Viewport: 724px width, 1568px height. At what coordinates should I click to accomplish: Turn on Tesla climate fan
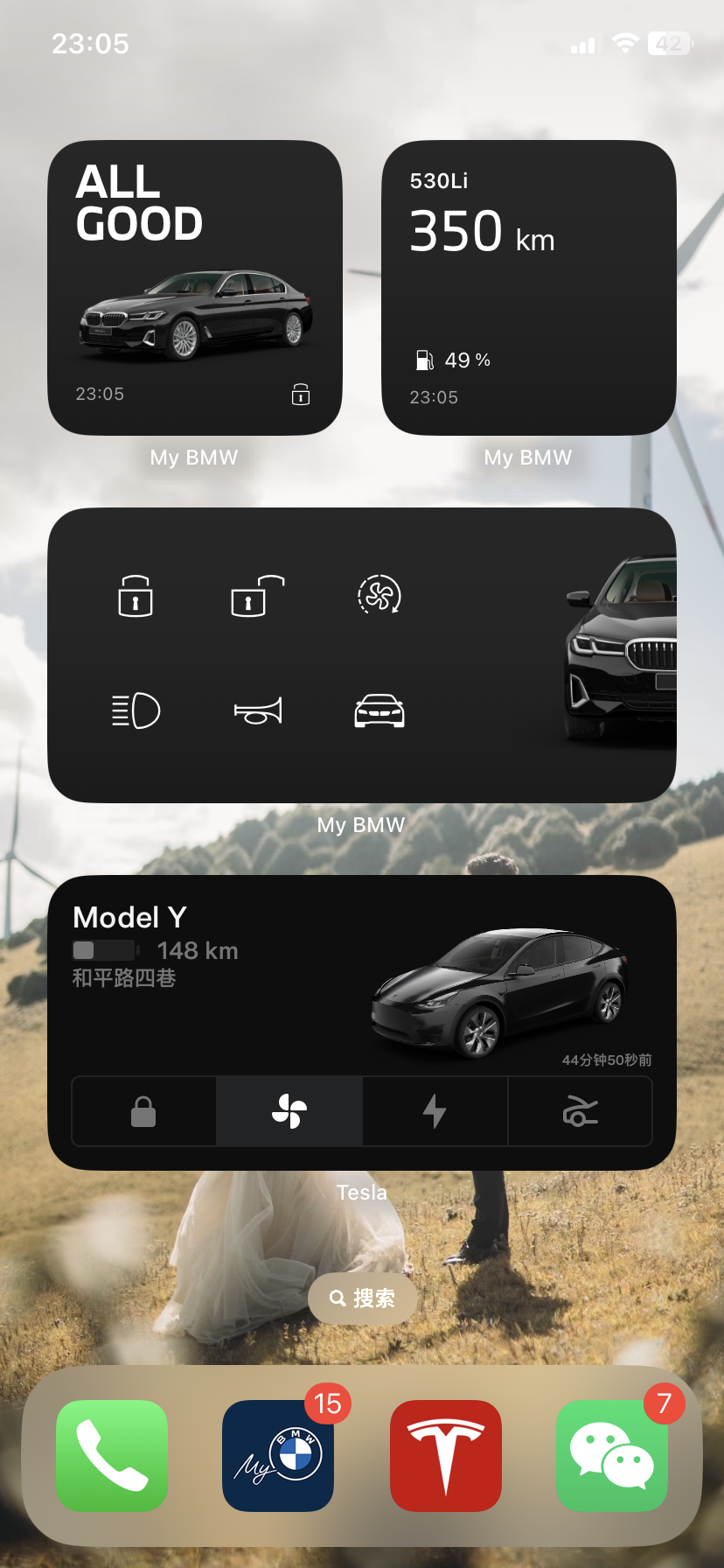289,1111
